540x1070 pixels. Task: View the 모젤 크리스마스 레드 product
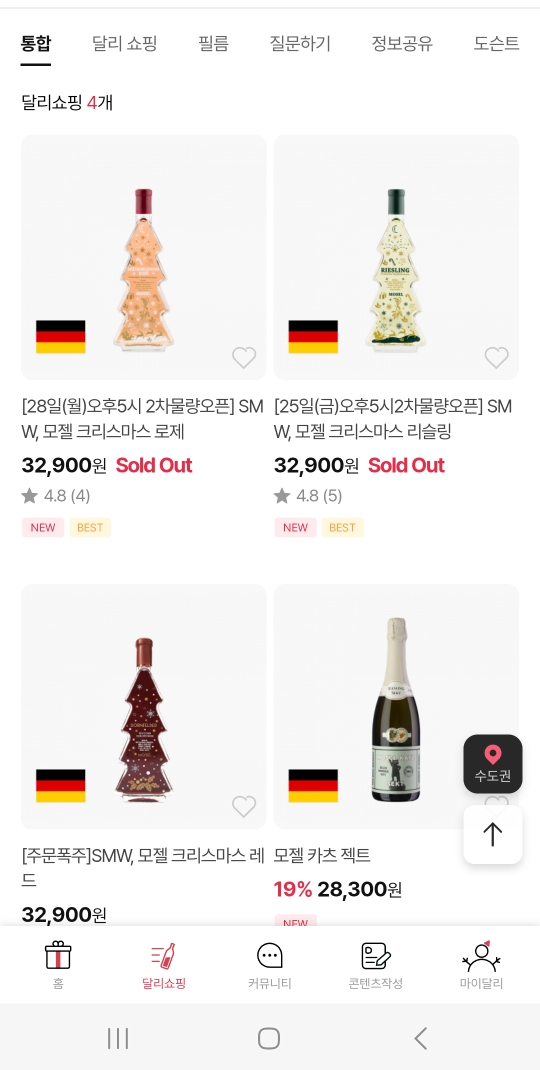pos(143,706)
